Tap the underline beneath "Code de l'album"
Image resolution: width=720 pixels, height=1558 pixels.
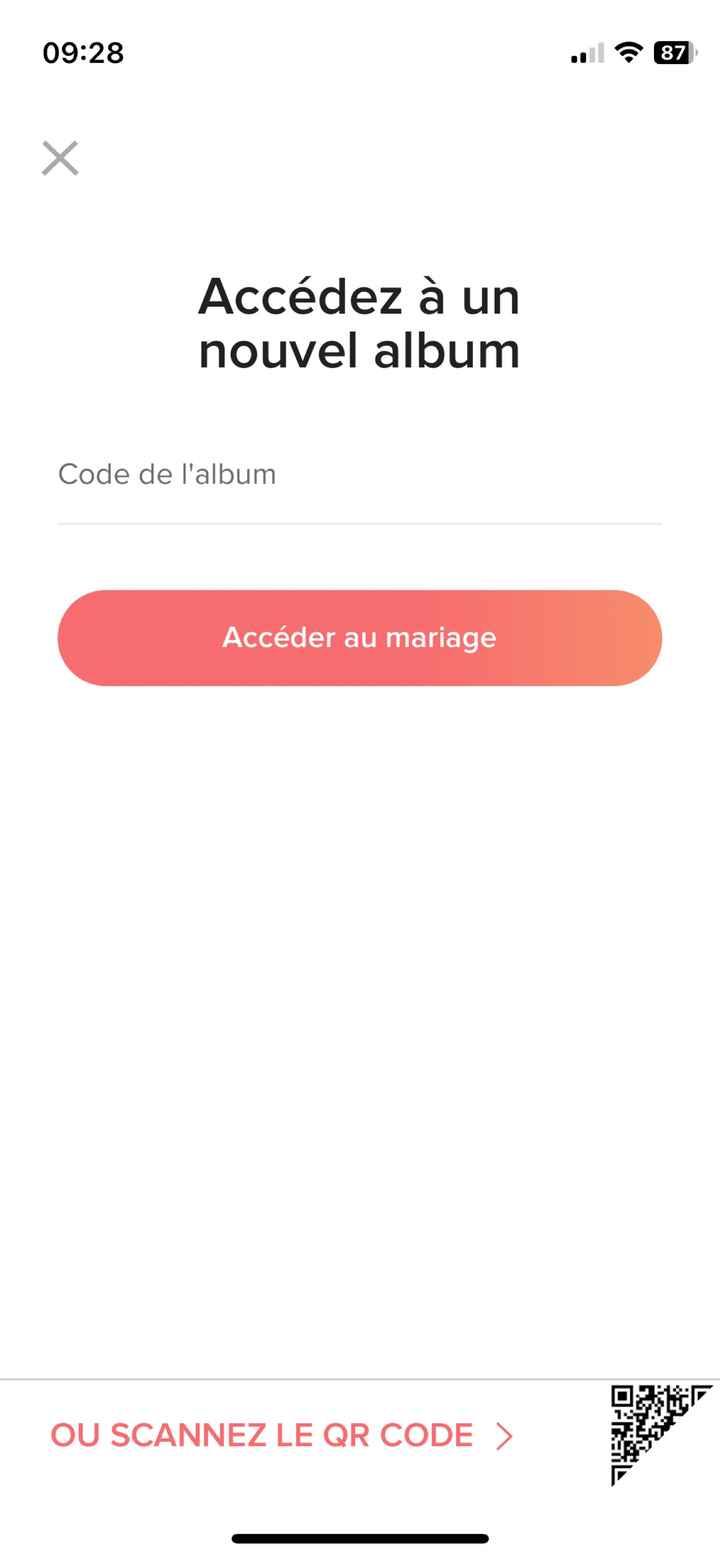point(360,522)
